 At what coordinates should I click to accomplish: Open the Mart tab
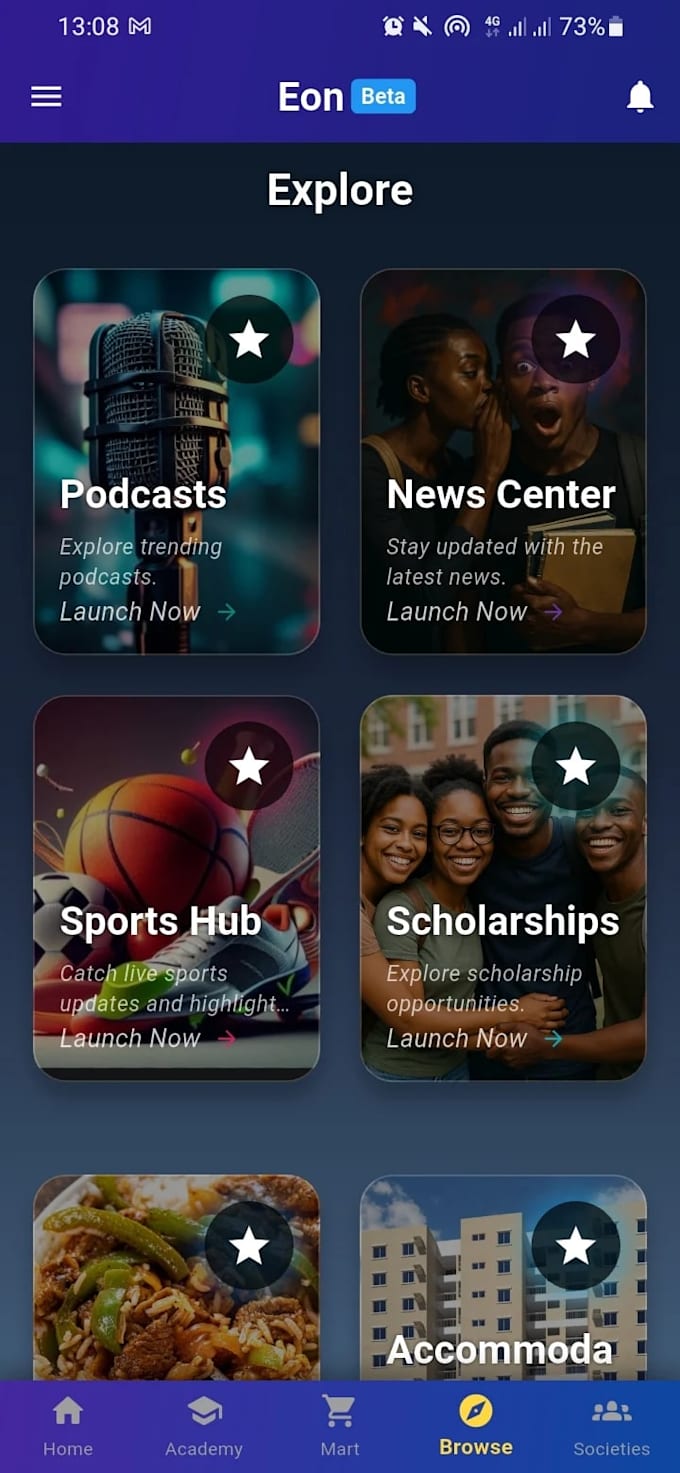click(340, 1427)
